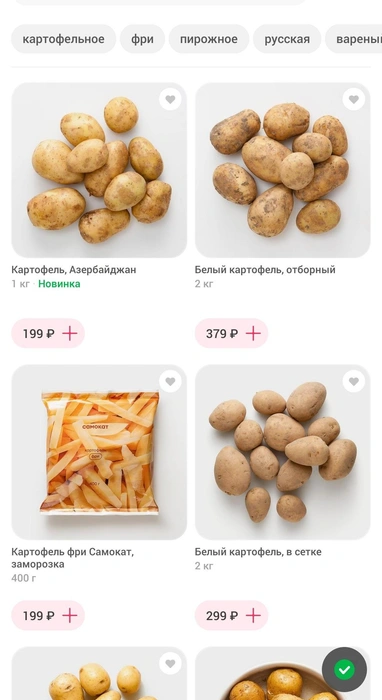Heart the Белый картофель, в сетке item
Image resolution: width=382 pixels, height=700 pixels.
(x=354, y=381)
